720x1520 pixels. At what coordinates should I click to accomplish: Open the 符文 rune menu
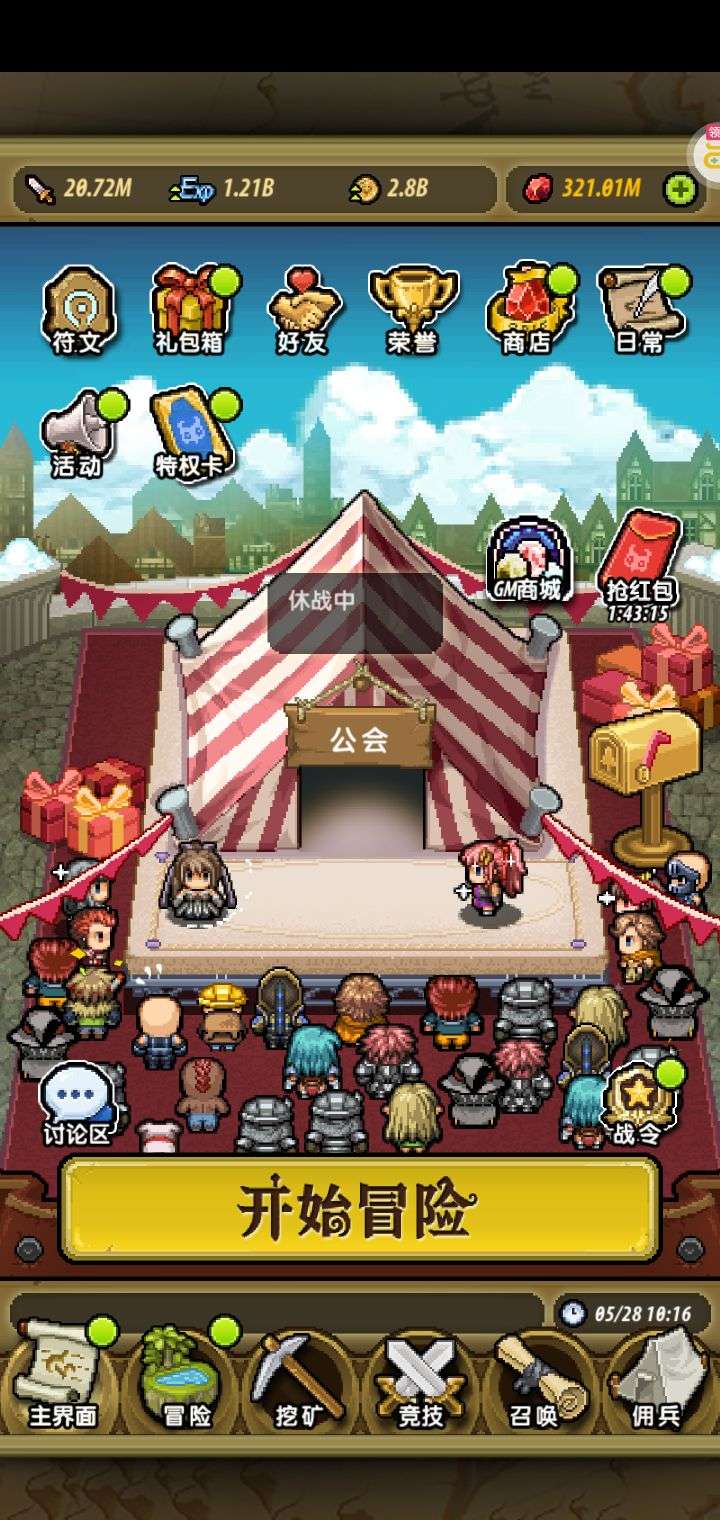click(78, 309)
